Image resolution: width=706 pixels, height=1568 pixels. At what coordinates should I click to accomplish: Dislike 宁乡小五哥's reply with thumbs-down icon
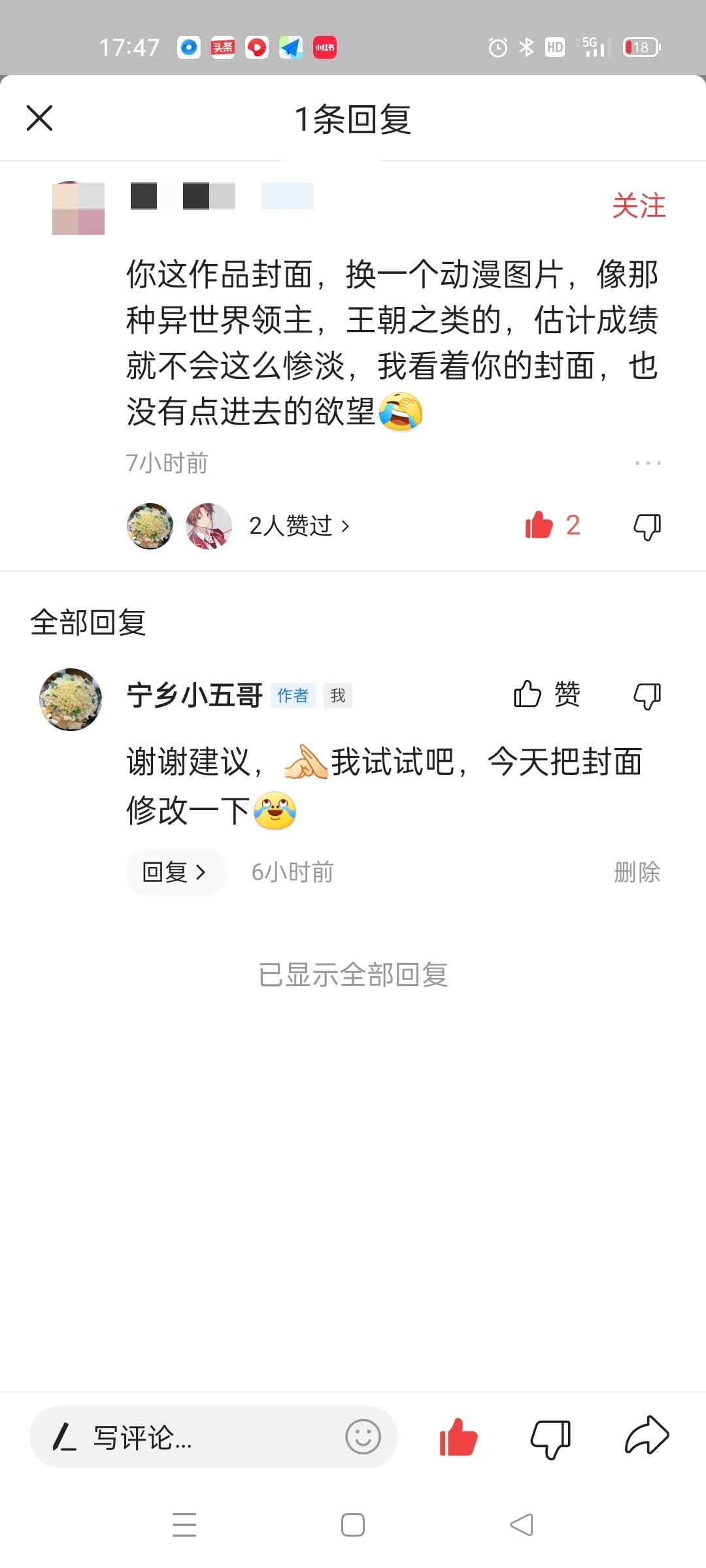[646, 695]
